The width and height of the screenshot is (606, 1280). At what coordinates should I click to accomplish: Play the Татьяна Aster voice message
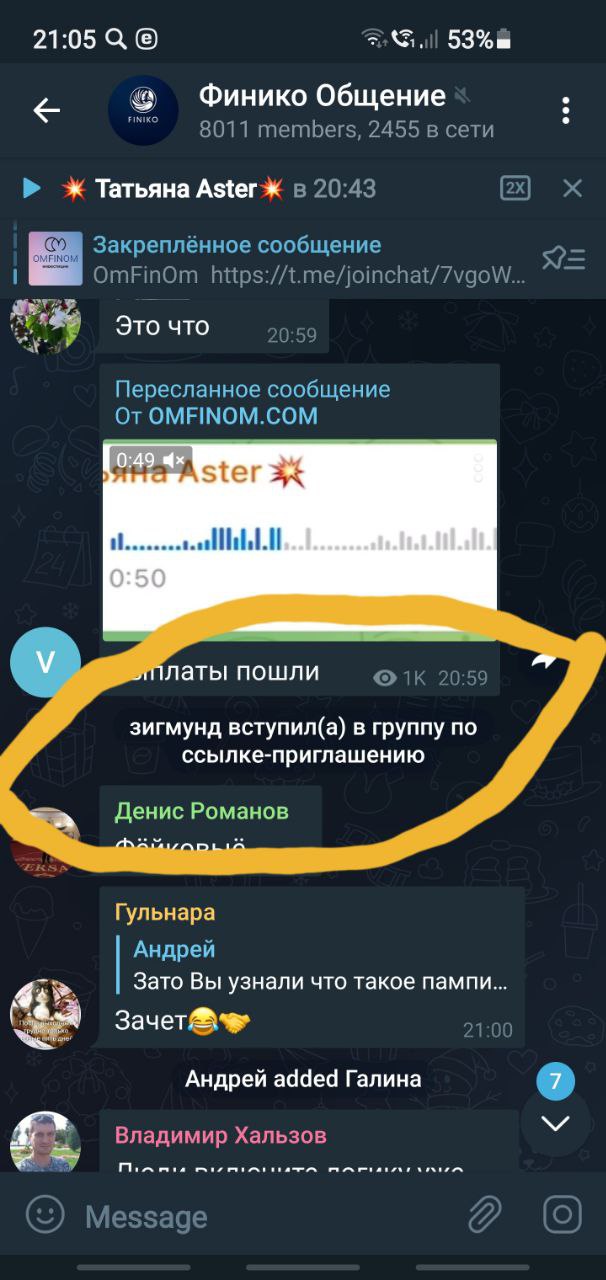[32, 188]
